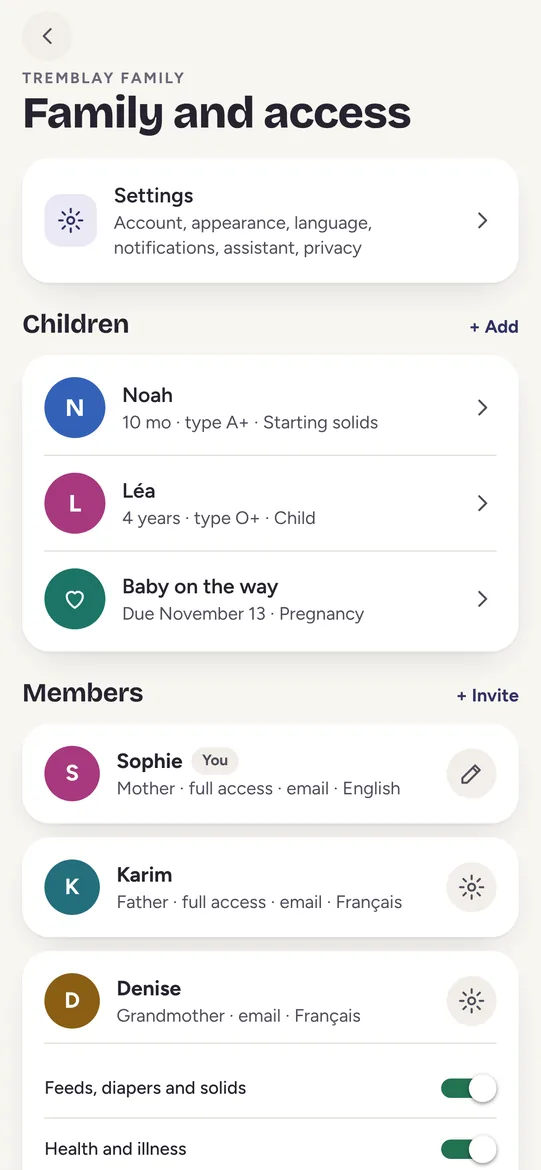This screenshot has height=1170, width=541.
Task: Disable Feeds, diapers and solids for Denise
Action: click(469, 1088)
